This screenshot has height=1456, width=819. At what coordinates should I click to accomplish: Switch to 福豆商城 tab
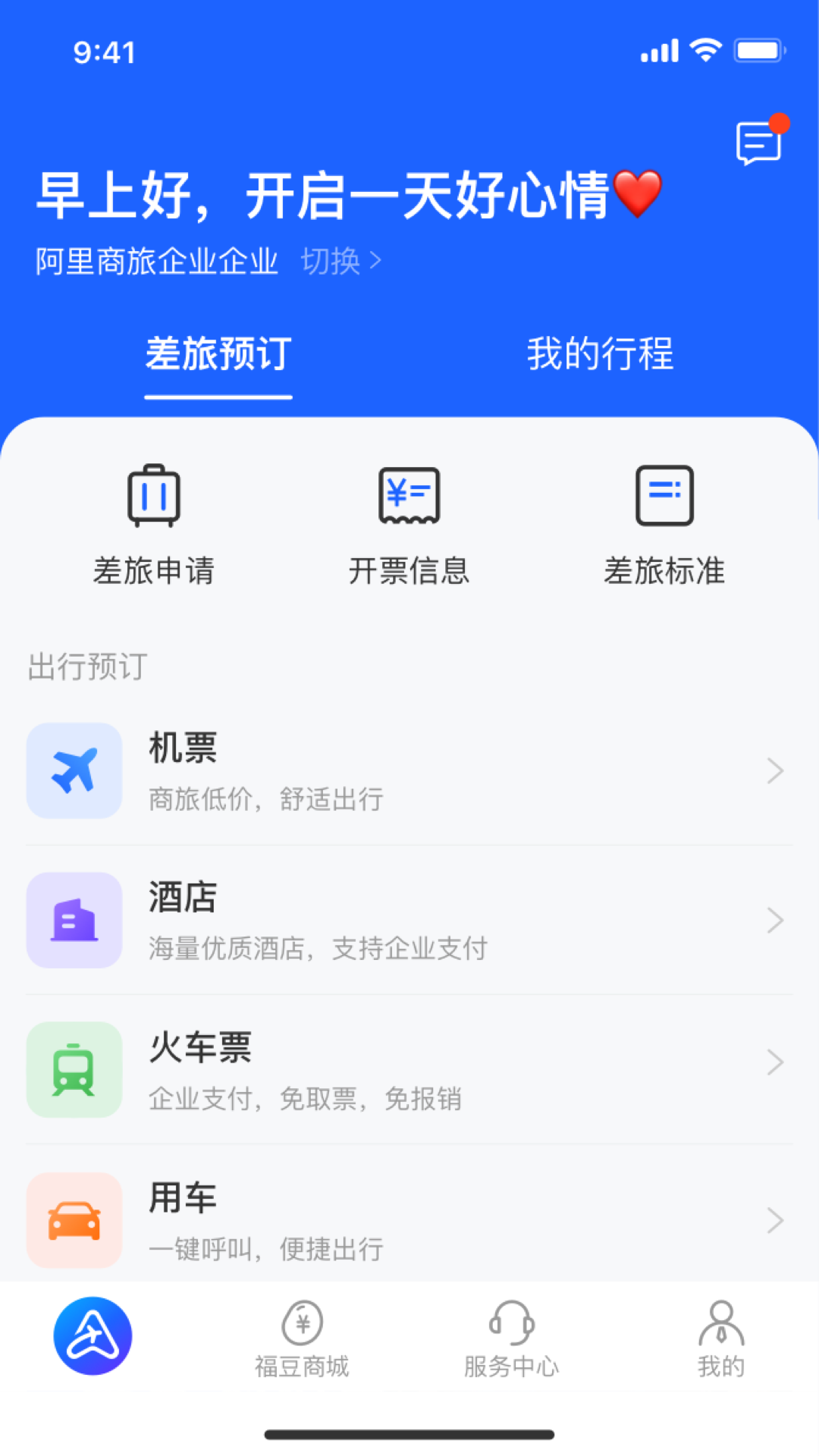click(302, 1339)
